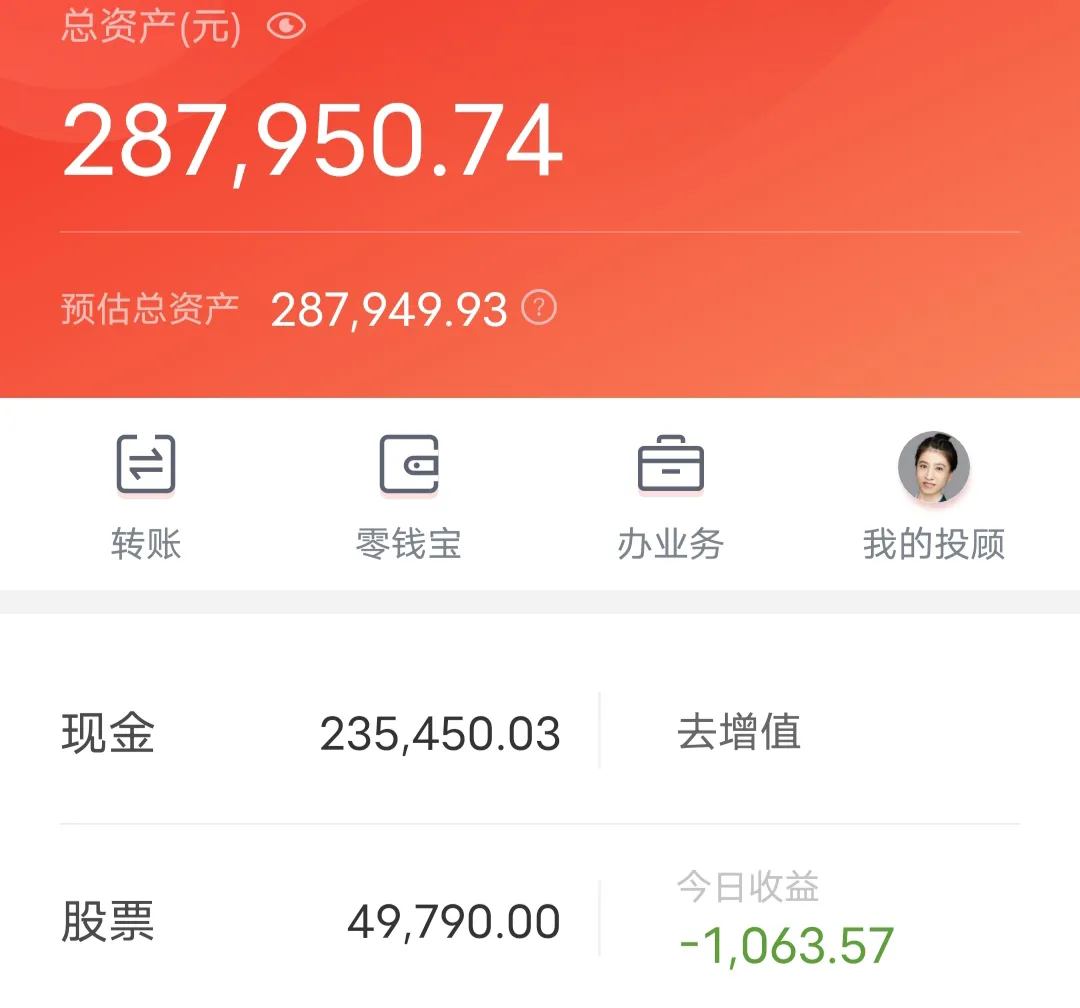The height and width of the screenshot is (1008, 1080).
Task: Open 转账 transfer
Action: click(x=146, y=496)
